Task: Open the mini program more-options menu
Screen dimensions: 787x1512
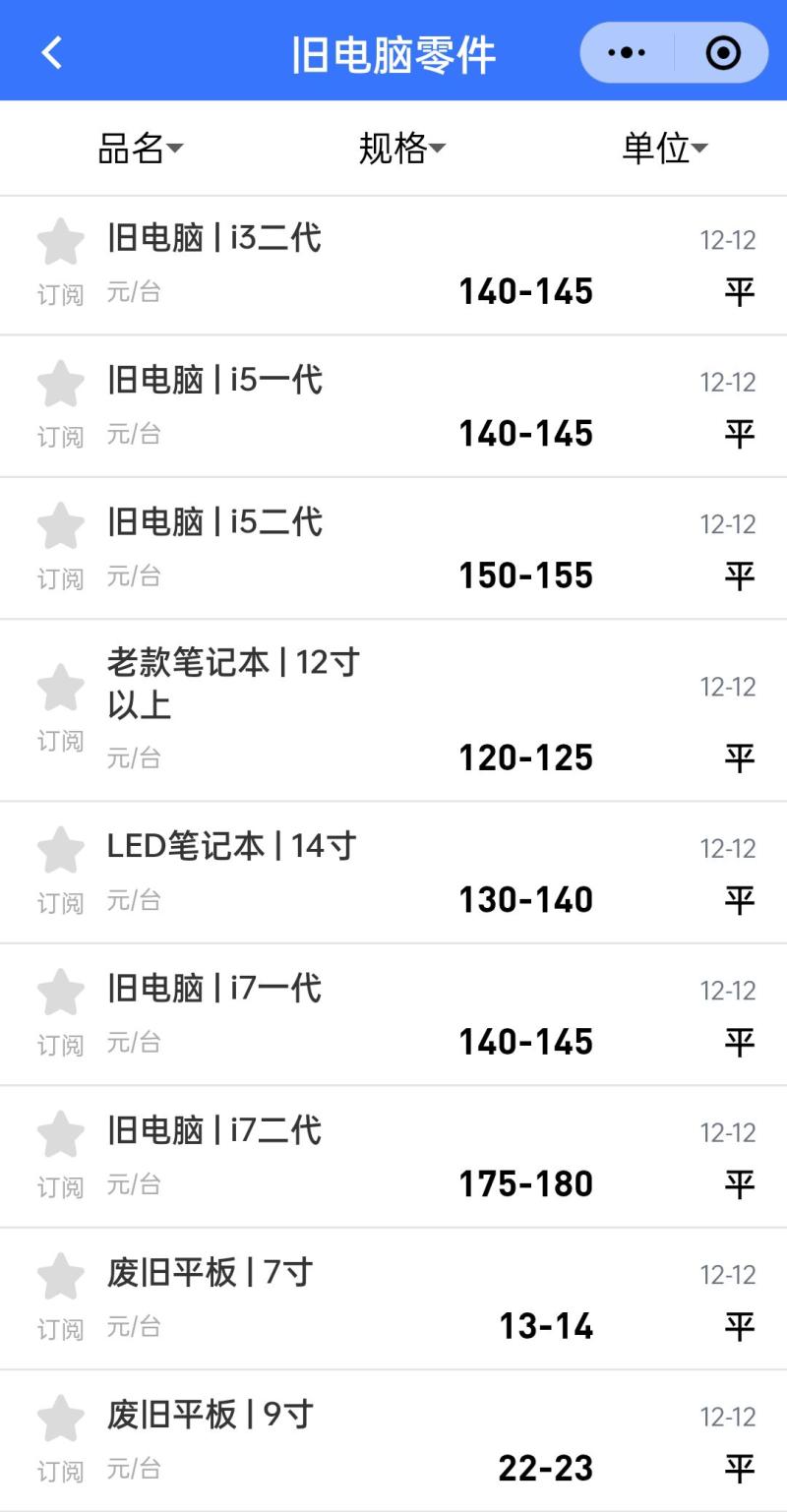Action: point(627,53)
